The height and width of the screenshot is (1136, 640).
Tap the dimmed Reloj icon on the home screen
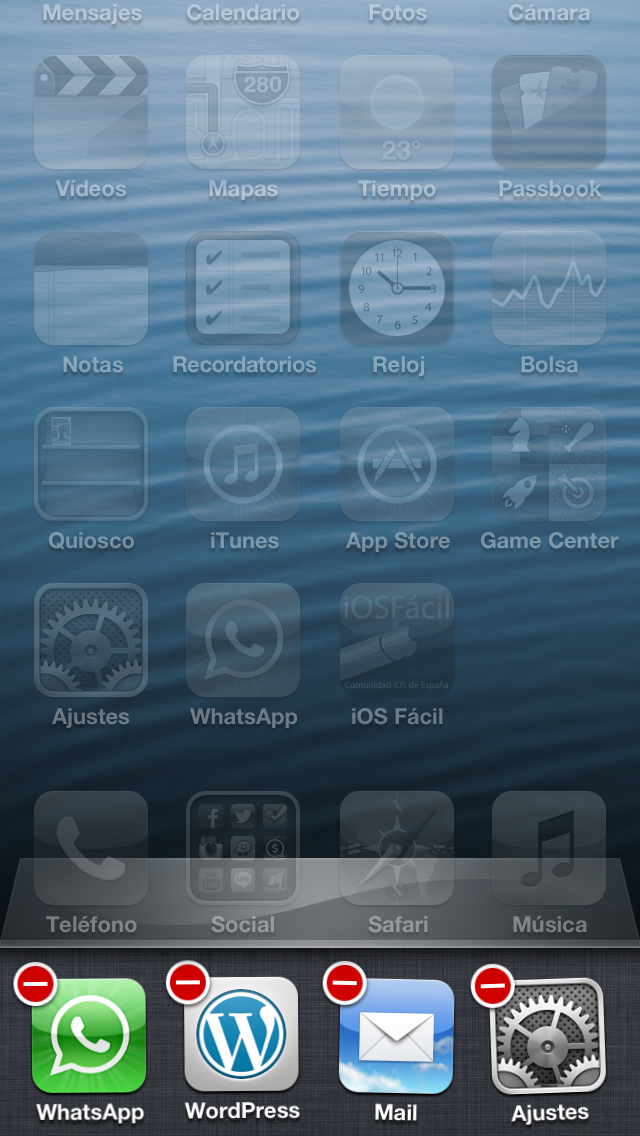click(x=396, y=288)
